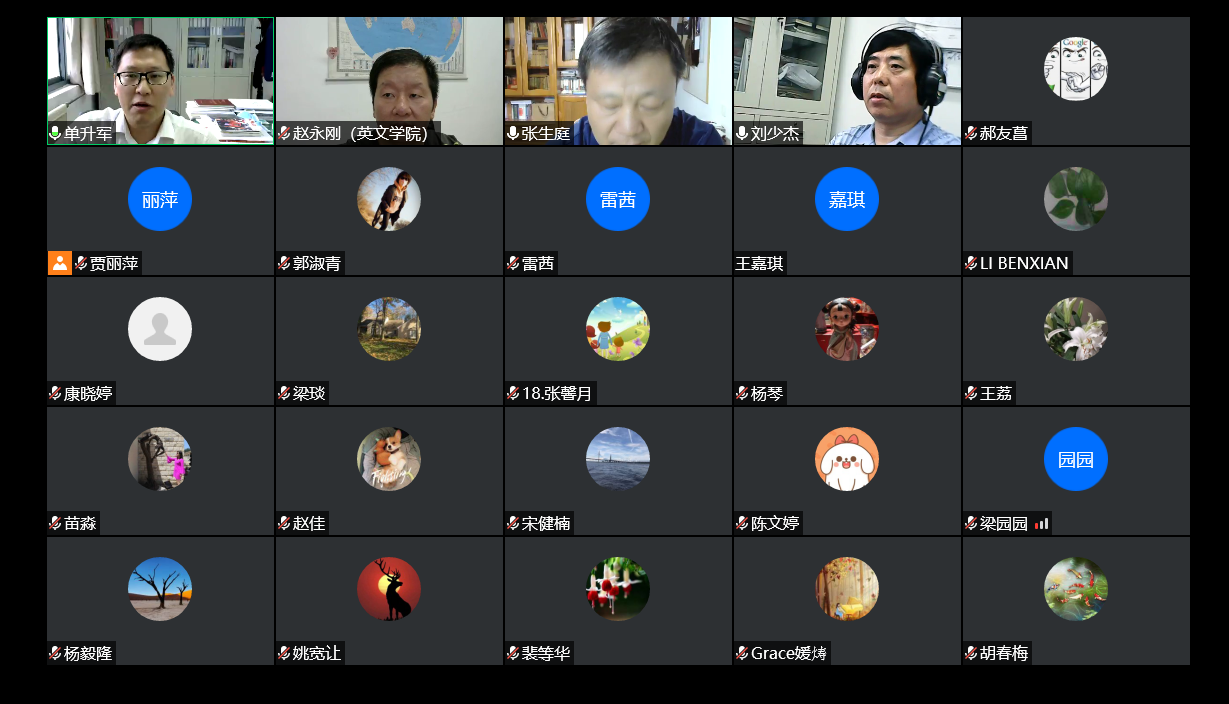Tap 梁园园's participant tile
The image size is (1229, 704).
pyautogui.click(x=1076, y=471)
